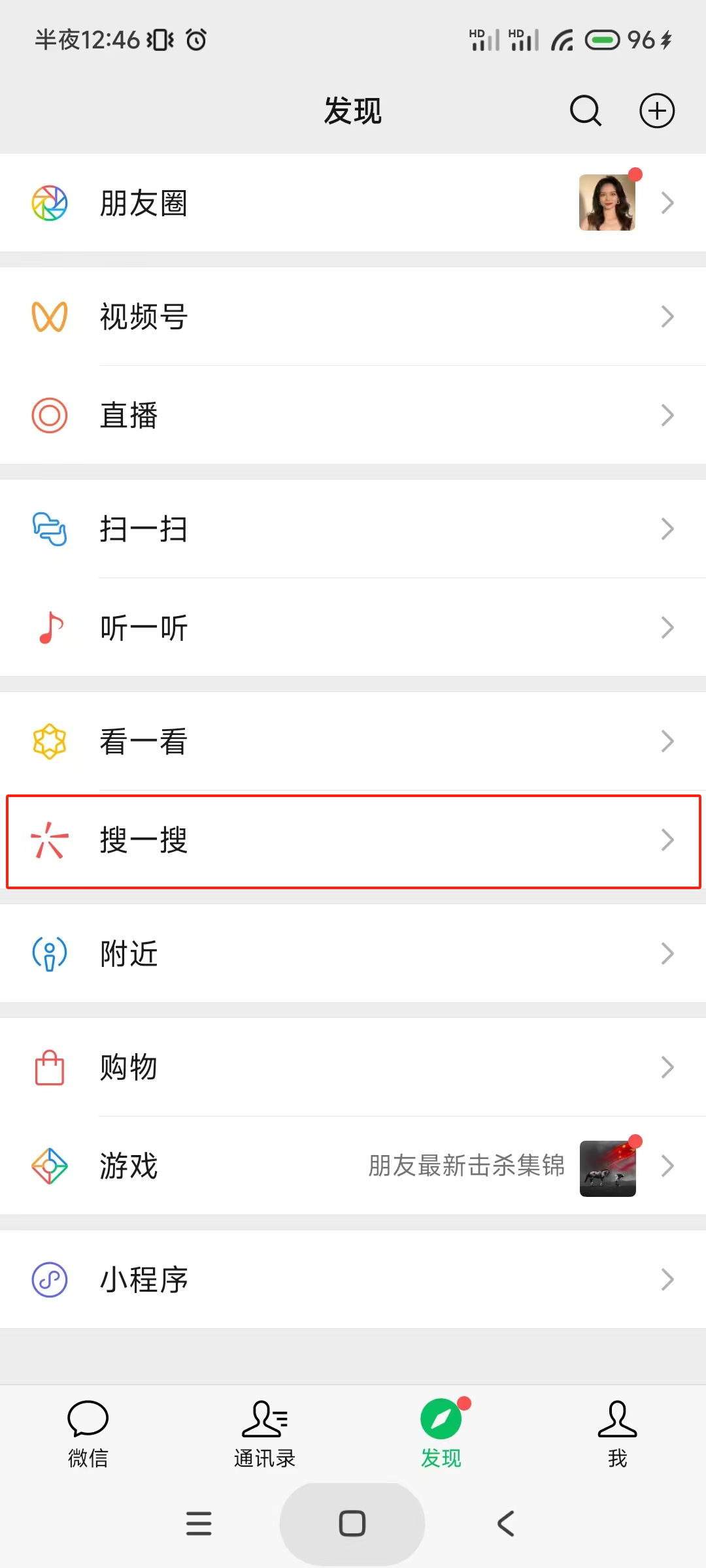Tap the magnifier search icon at top

click(585, 111)
